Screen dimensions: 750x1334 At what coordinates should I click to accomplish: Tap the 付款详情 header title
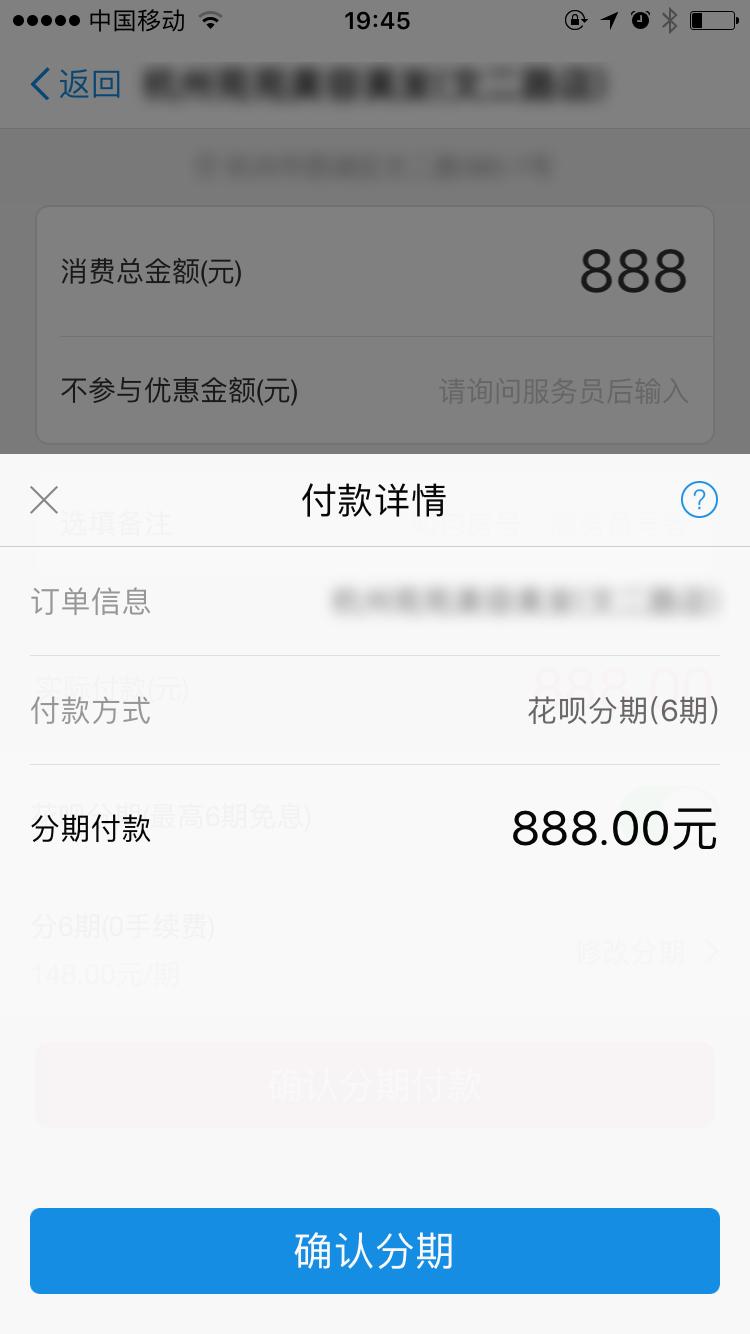(375, 498)
